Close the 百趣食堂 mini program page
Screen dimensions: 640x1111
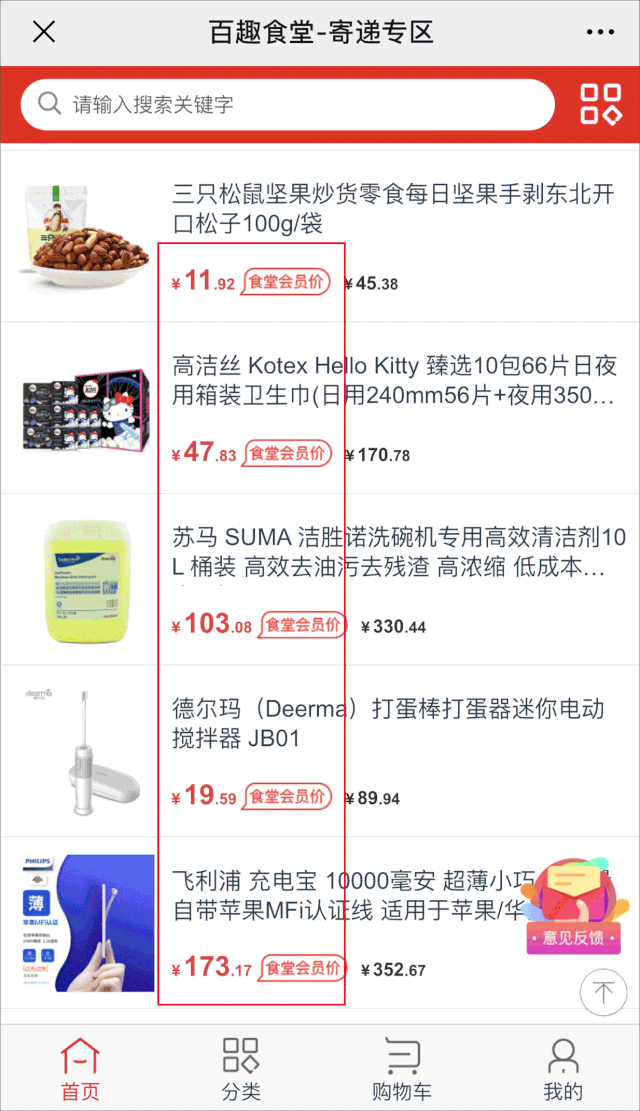44,32
